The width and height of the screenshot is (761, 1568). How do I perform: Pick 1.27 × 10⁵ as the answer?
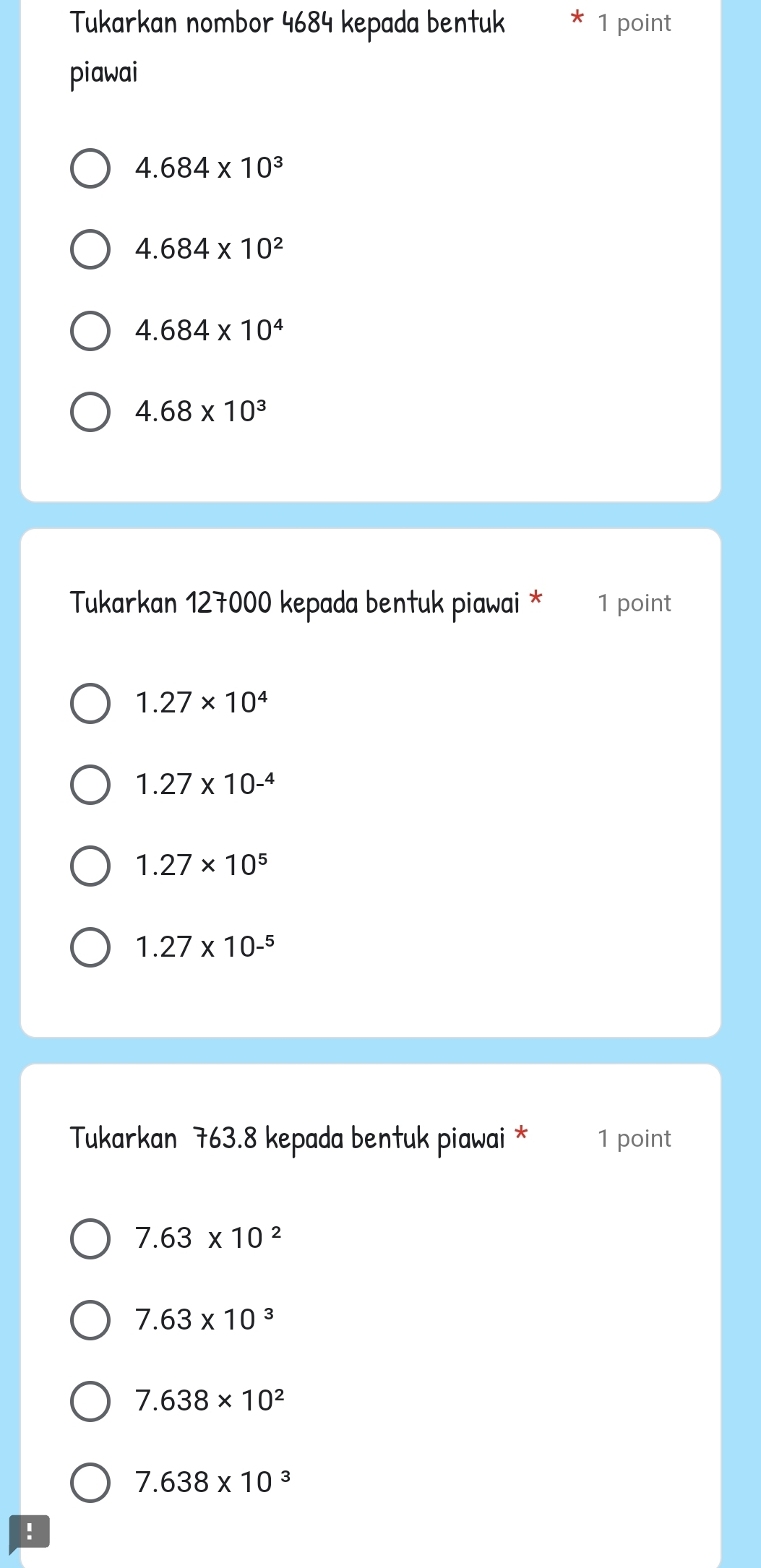90,866
